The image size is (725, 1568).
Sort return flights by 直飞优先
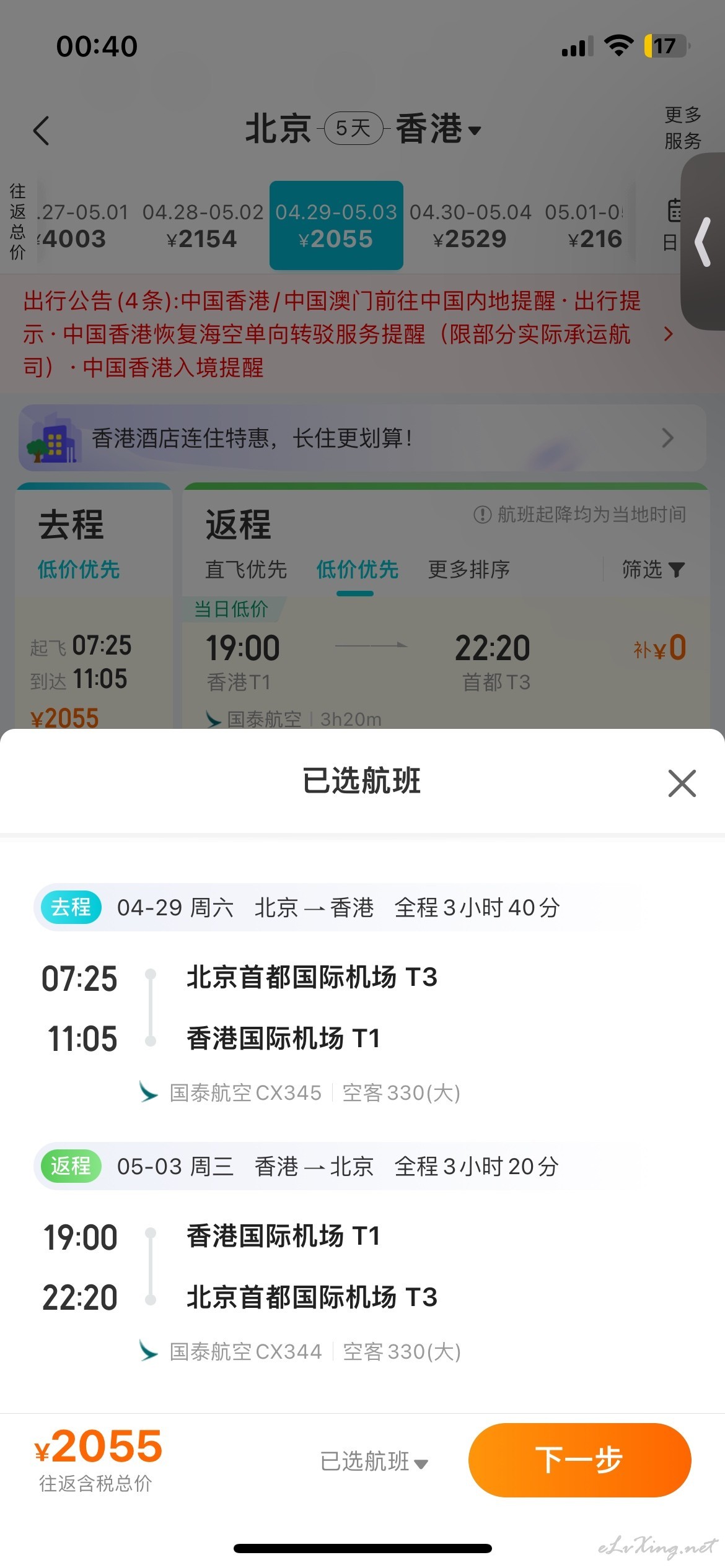[x=246, y=569]
